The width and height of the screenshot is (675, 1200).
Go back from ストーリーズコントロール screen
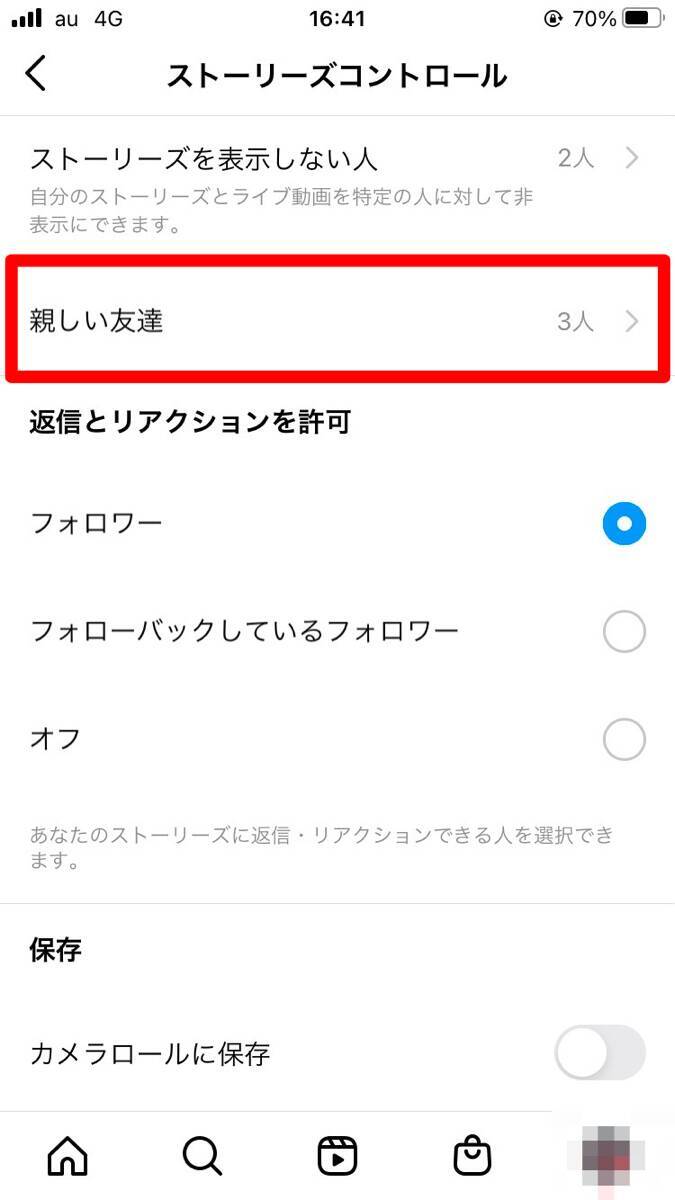[x=37, y=74]
